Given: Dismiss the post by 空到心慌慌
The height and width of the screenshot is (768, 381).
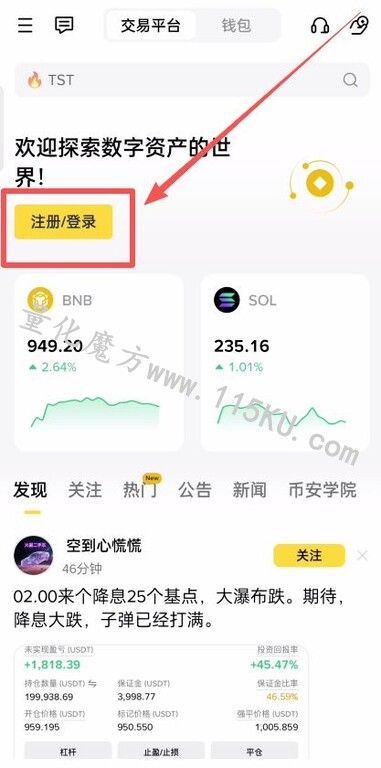Looking at the screenshot, I should pos(362,555).
